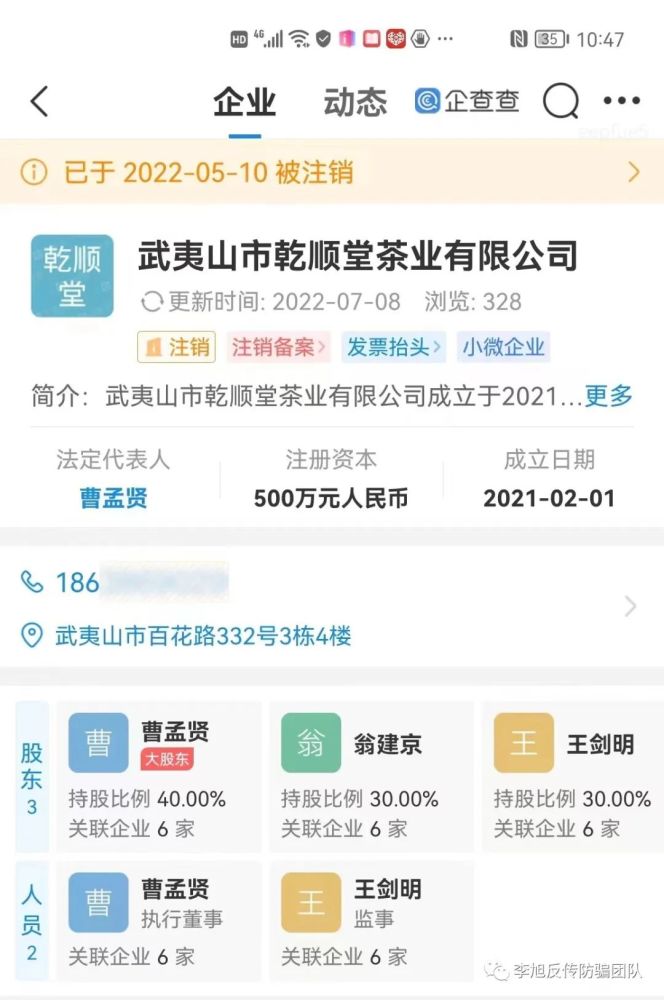
Task: Open shareholder card for 翁建京
Action: click(x=370, y=775)
